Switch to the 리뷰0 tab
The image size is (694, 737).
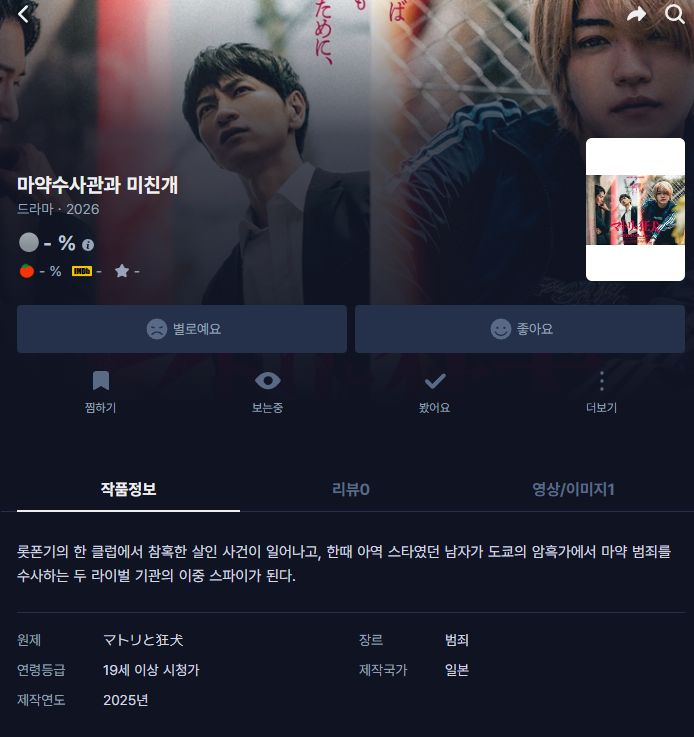coord(351,489)
